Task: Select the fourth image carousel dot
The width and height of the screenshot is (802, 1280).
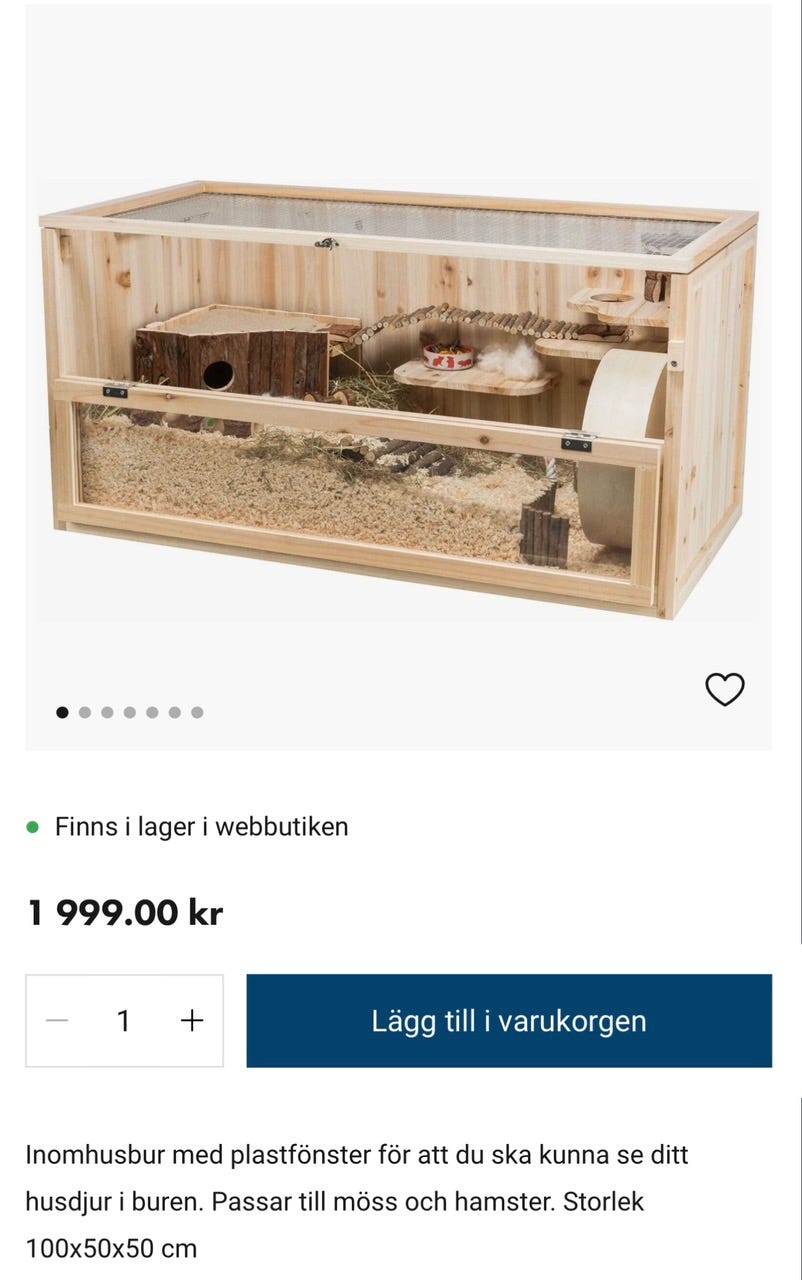Action: tap(130, 712)
